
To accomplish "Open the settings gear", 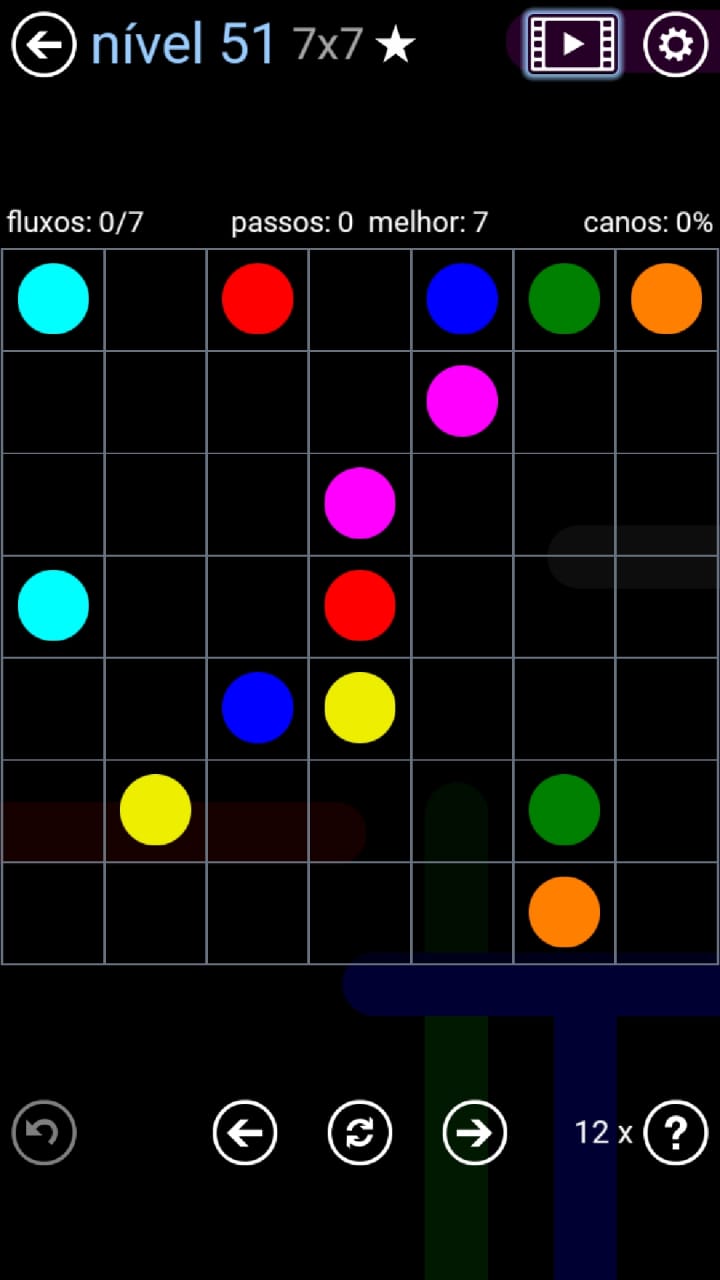I will tap(676, 44).
